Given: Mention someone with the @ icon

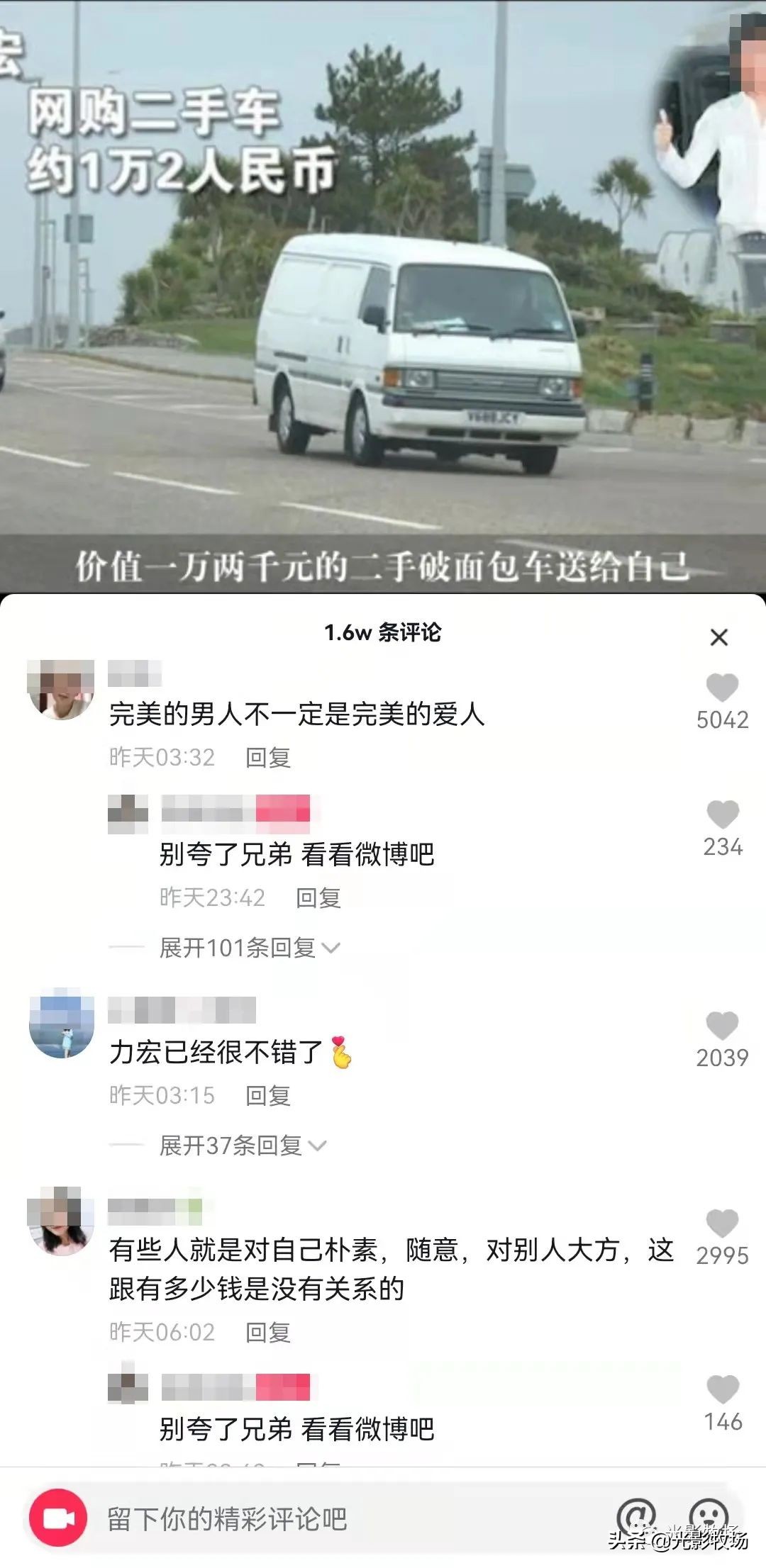Looking at the screenshot, I should click(x=635, y=1516).
